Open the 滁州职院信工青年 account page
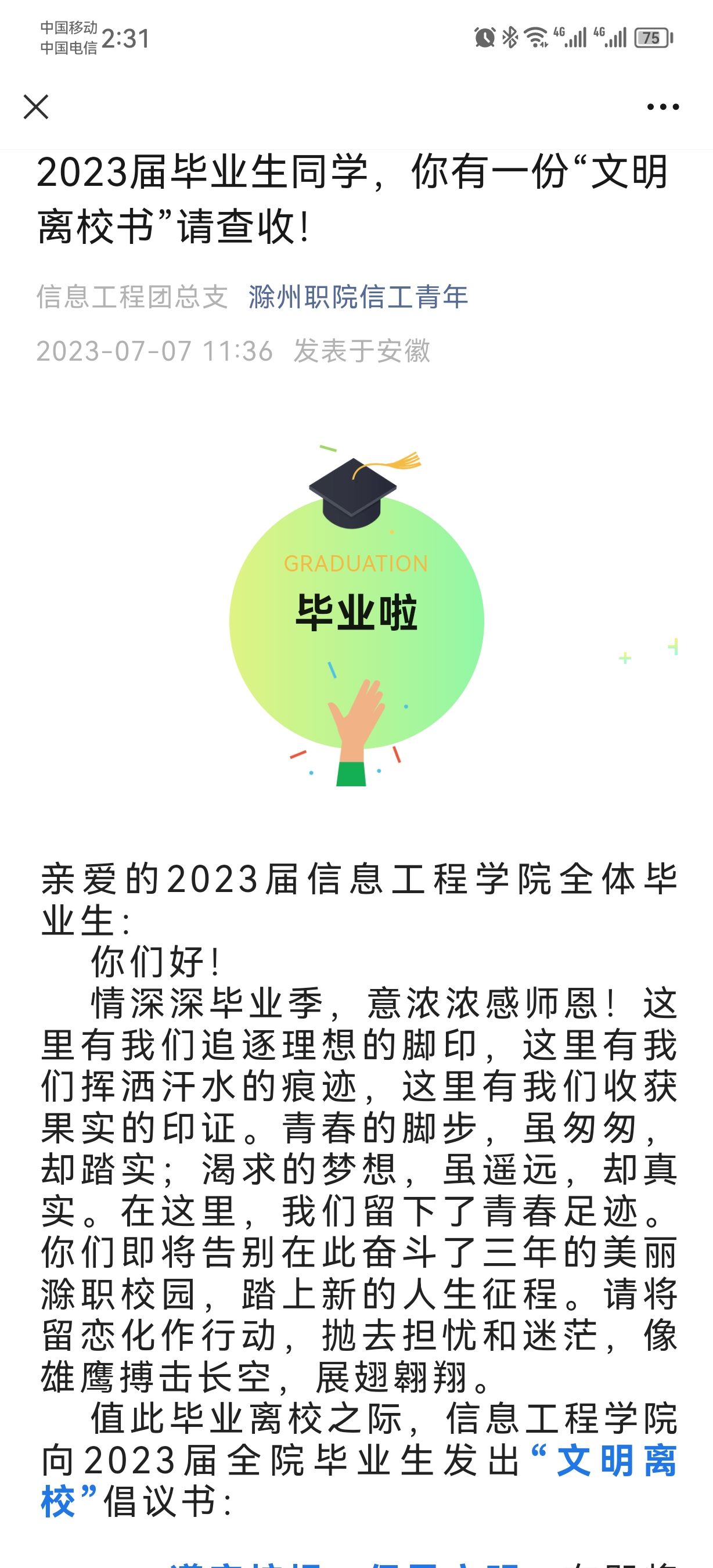The height and width of the screenshot is (1568, 713). coord(358,297)
